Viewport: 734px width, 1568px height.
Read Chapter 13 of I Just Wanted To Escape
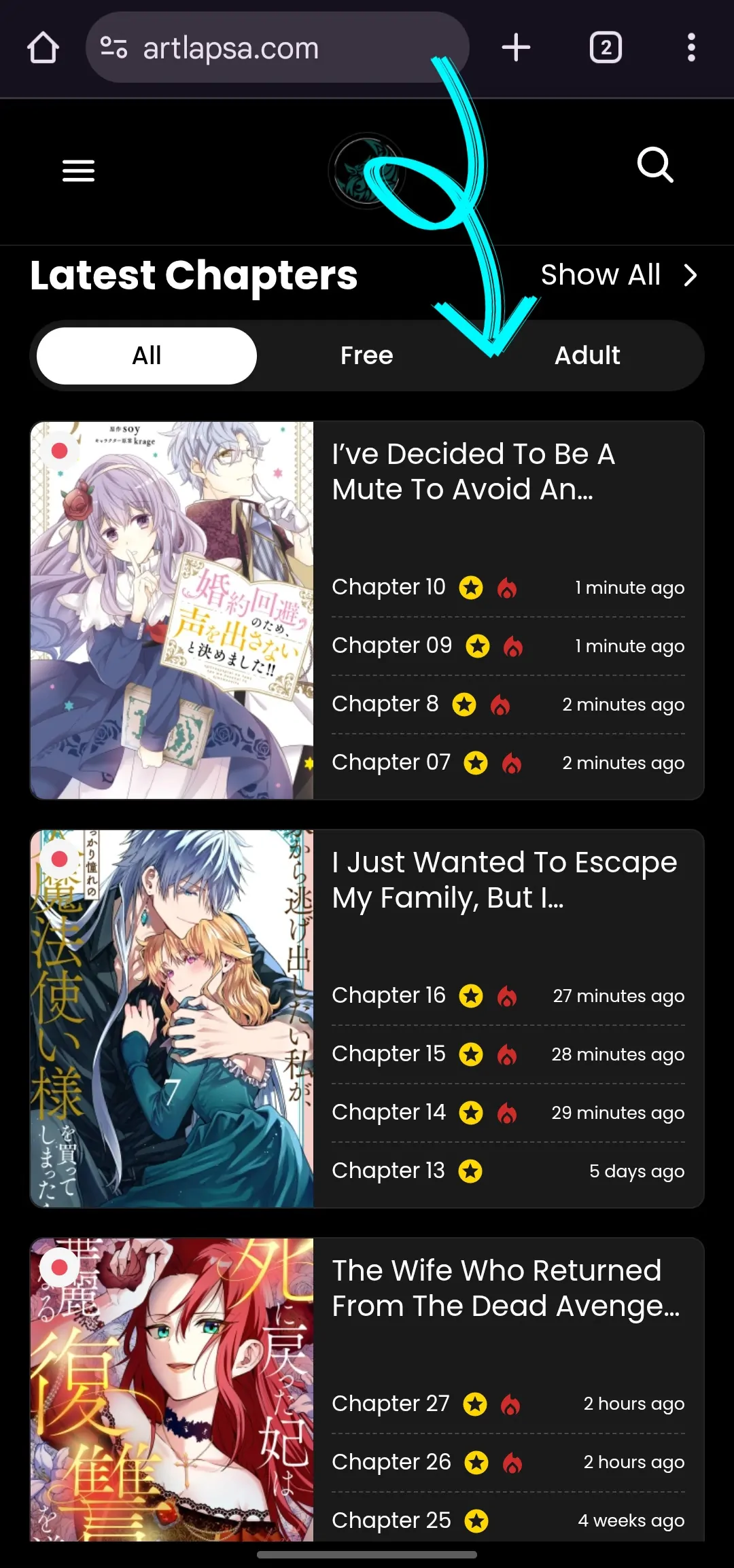point(388,1171)
